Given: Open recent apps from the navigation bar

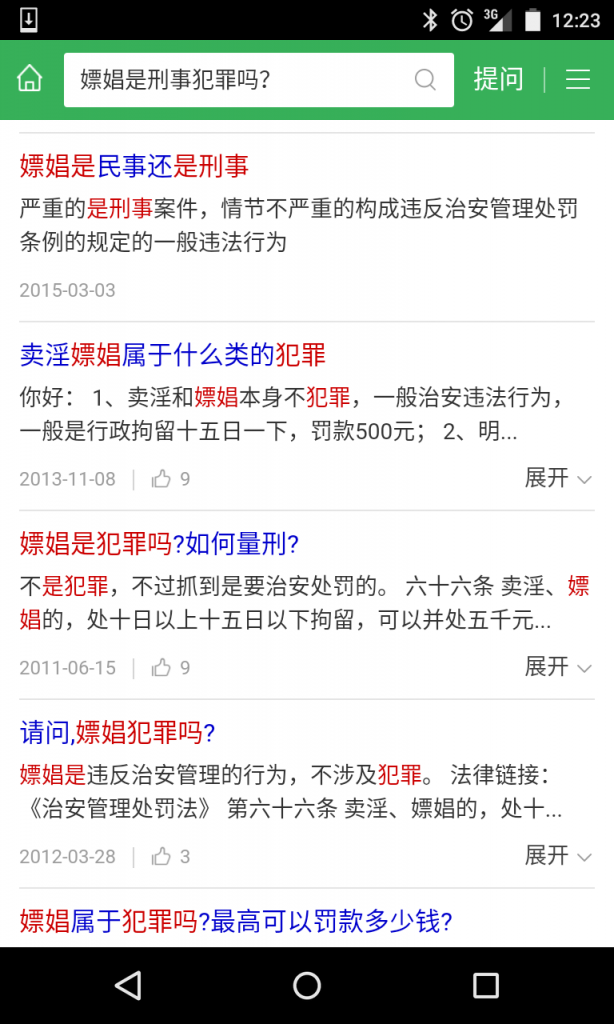Looking at the screenshot, I should [x=486, y=986].
